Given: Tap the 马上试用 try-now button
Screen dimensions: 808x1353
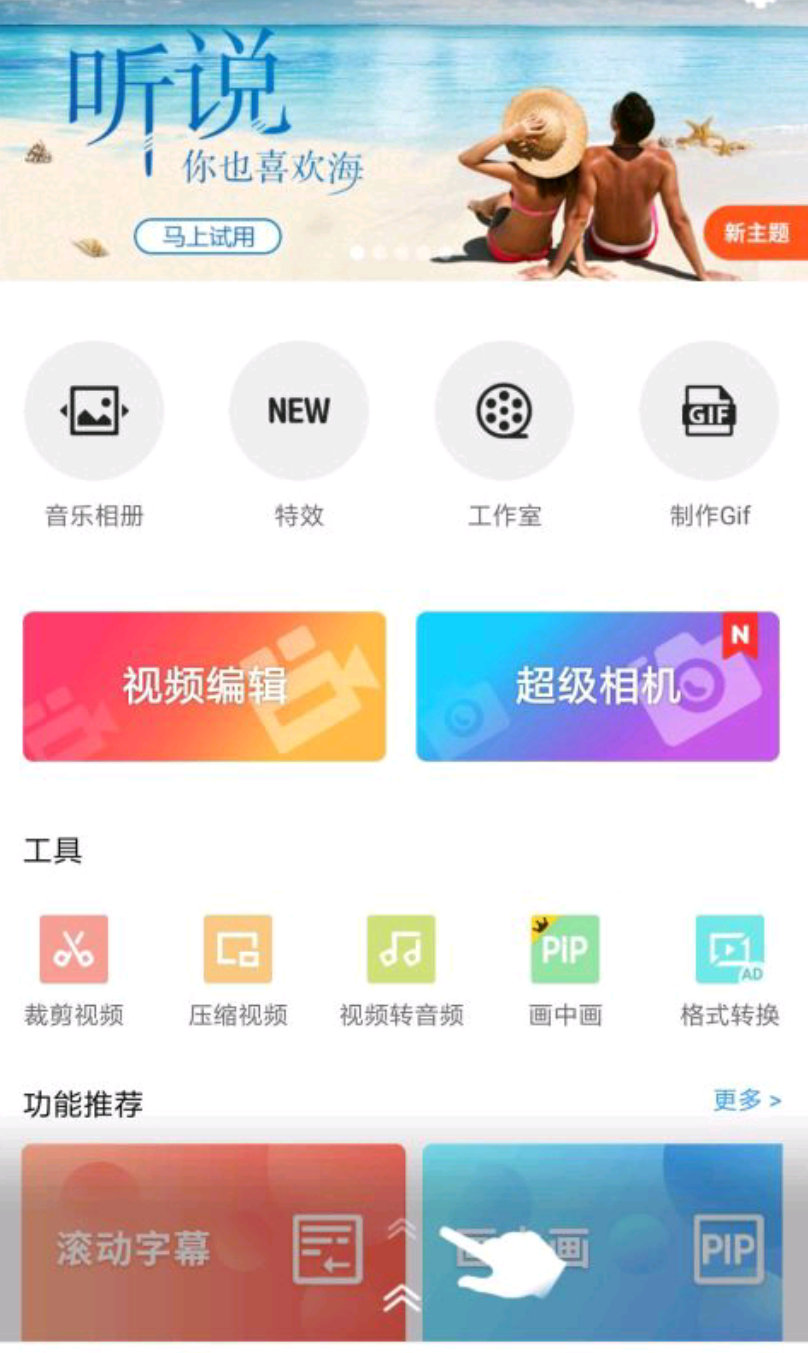Looking at the screenshot, I should coord(207,237).
